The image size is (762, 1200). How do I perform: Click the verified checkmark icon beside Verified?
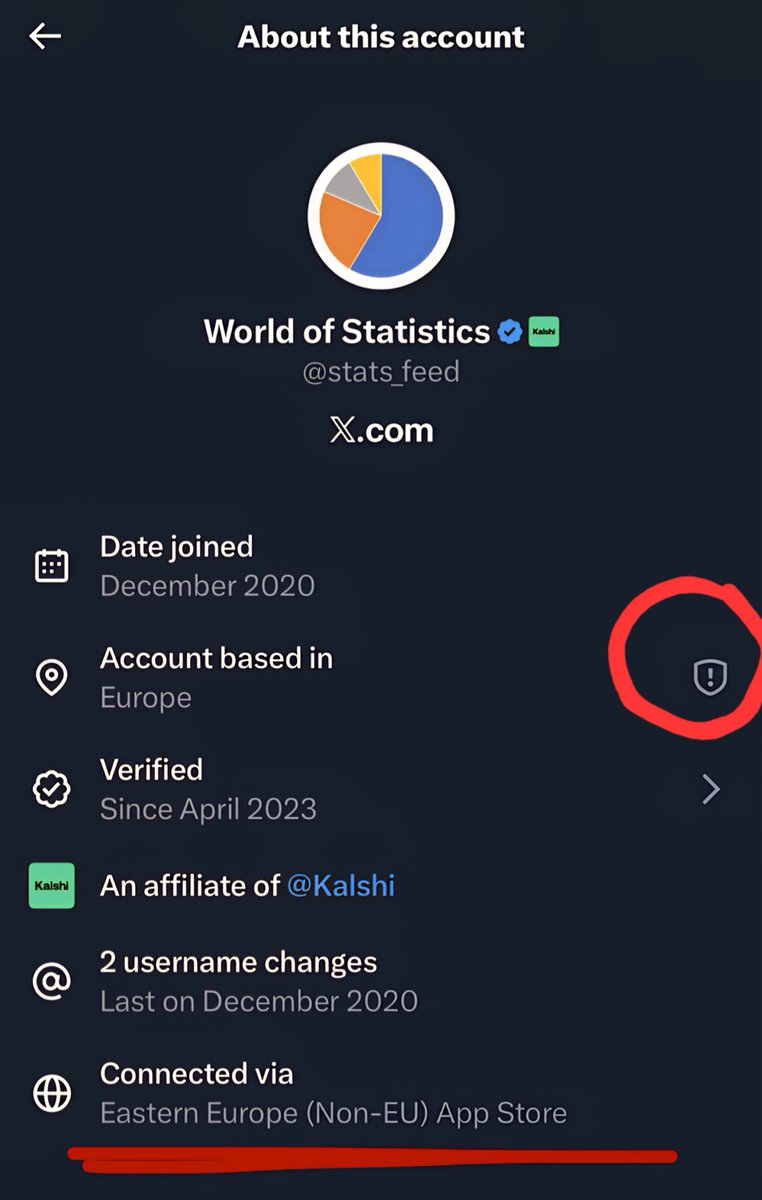click(51, 788)
